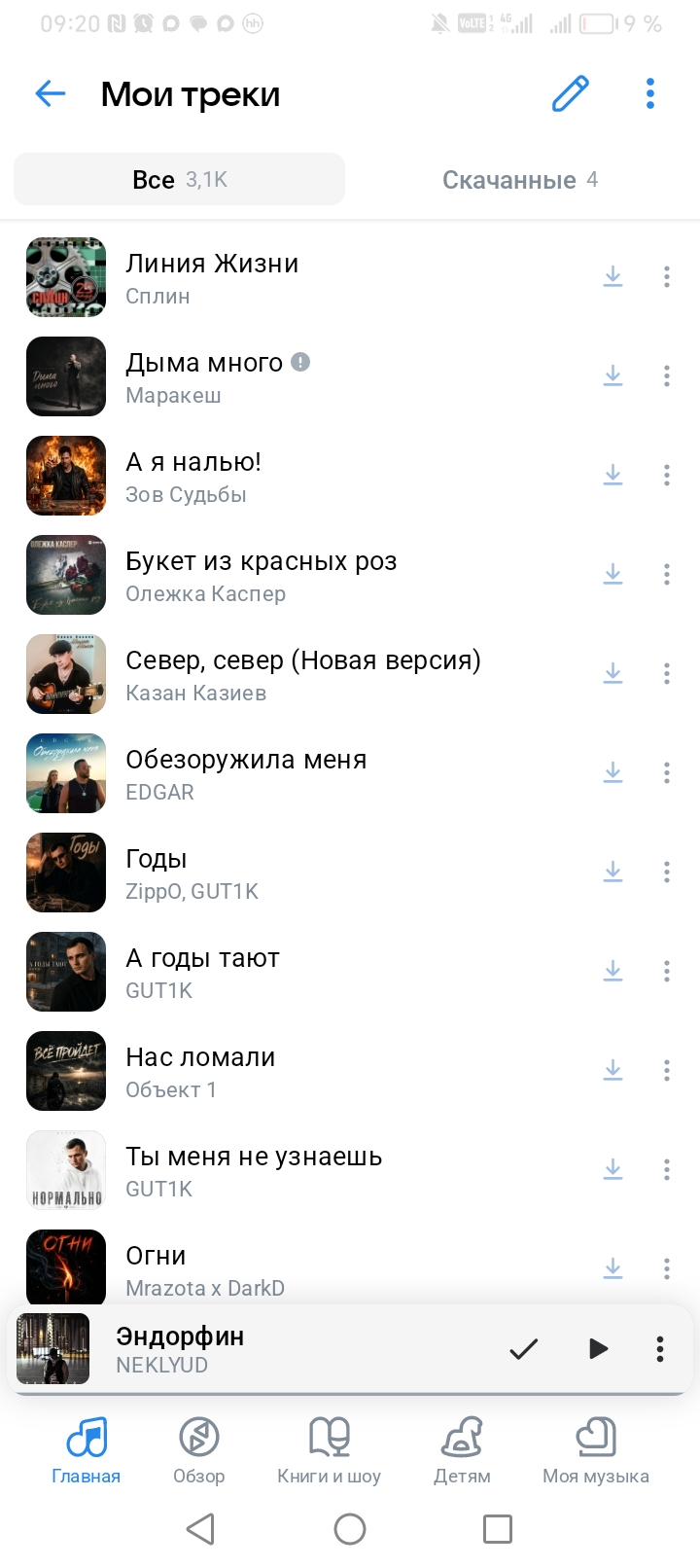This screenshot has width=700, height=1568.
Task: Download the track А годы тают
Action: tap(613, 971)
